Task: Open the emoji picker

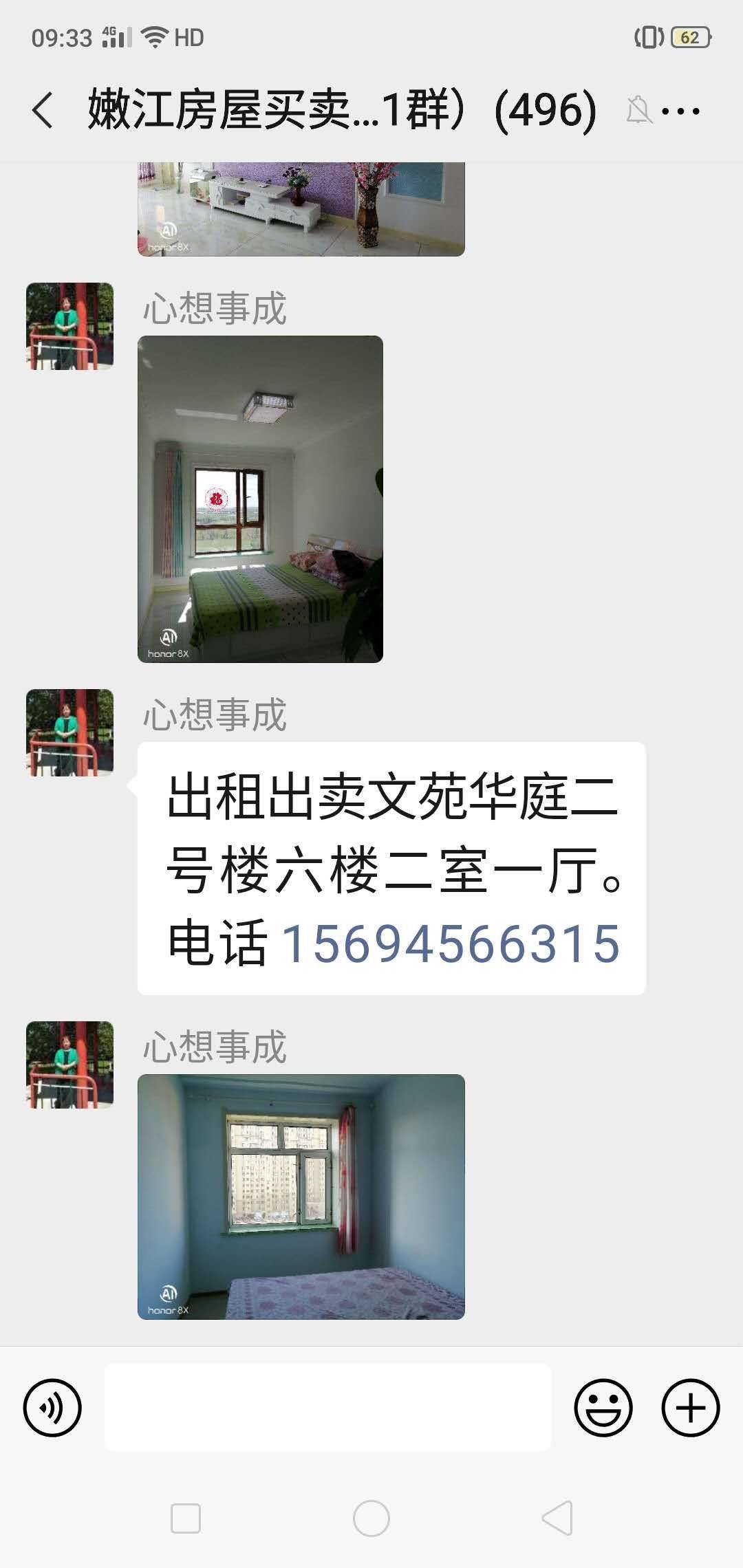Action: tap(603, 1408)
